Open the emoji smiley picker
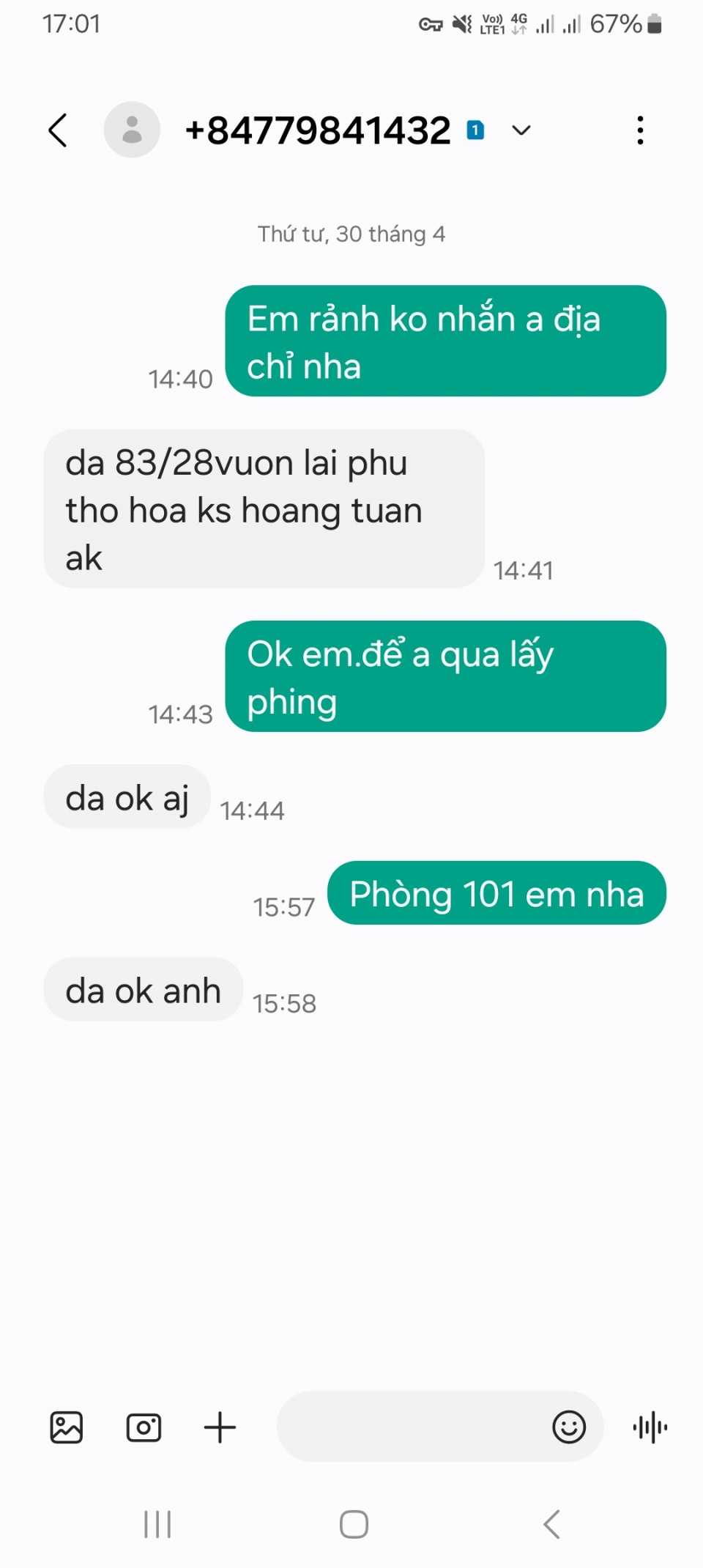 point(569,1427)
